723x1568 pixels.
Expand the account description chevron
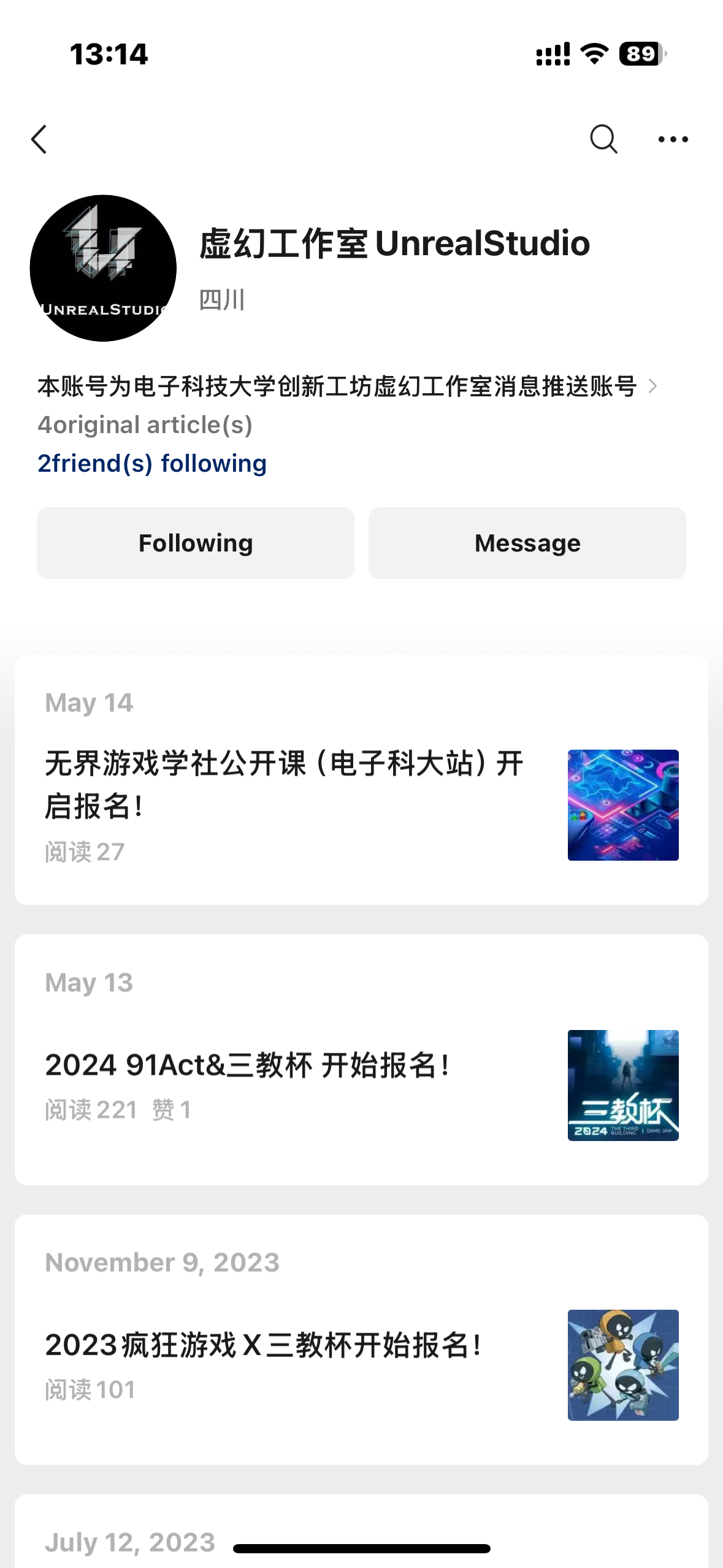[652, 386]
